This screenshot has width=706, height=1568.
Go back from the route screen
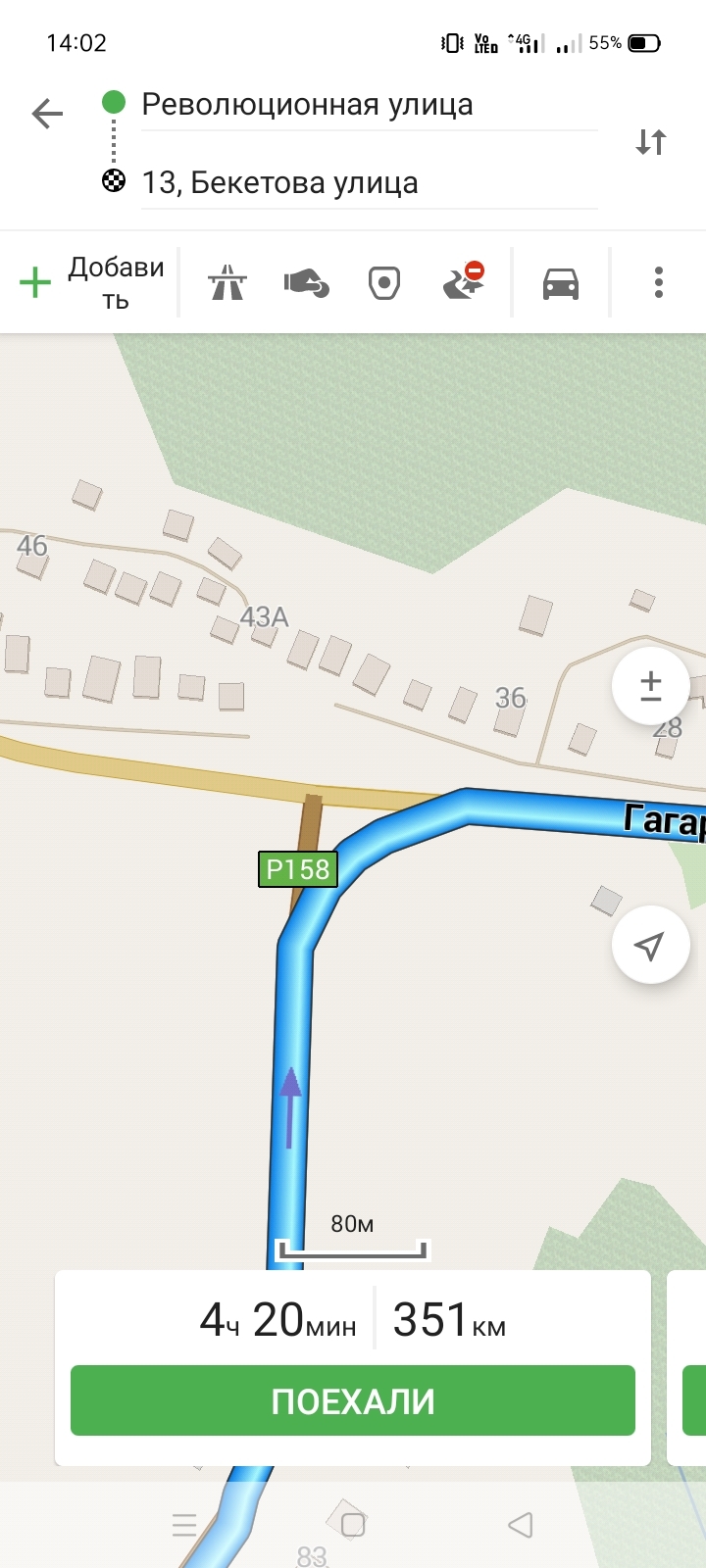pyautogui.click(x=47, y=114)
